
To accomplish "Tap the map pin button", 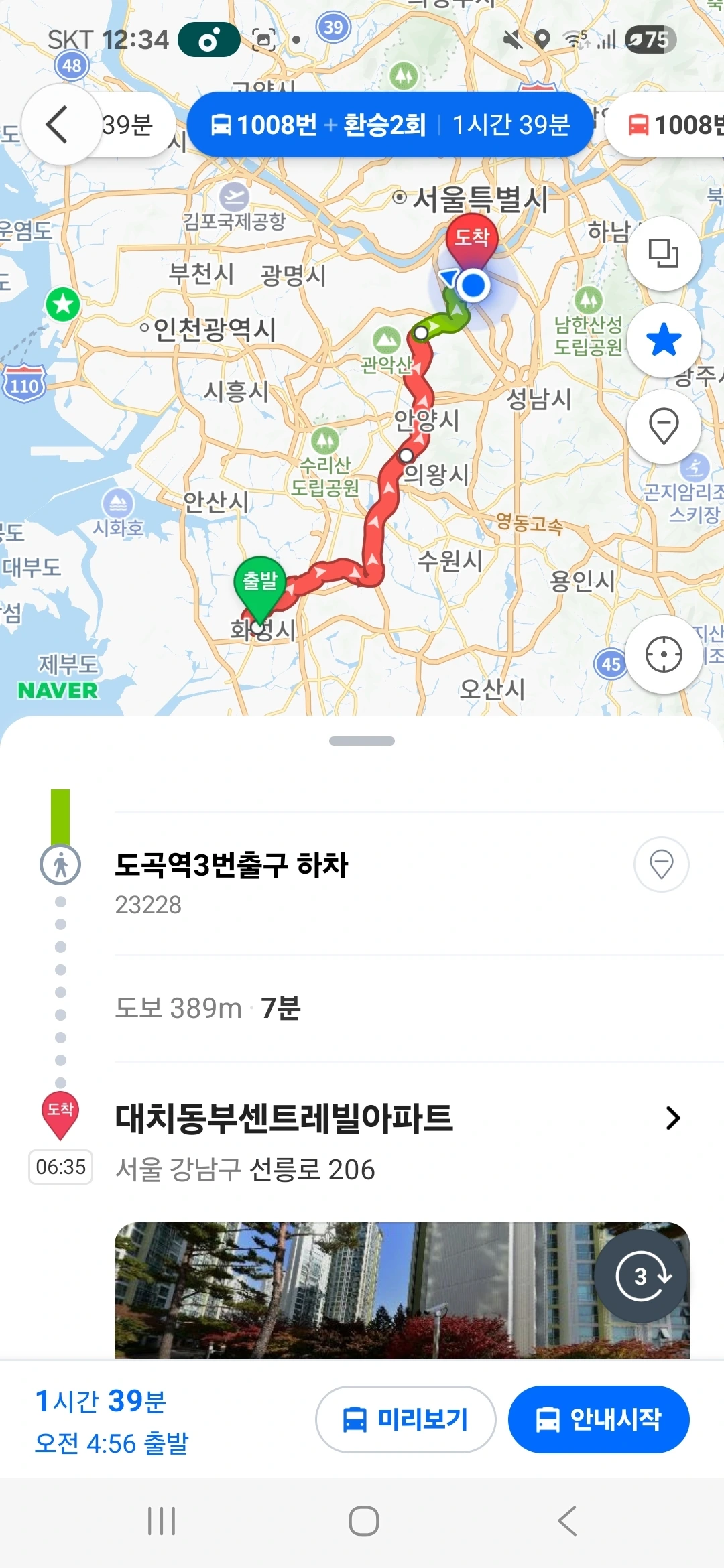I will coord(664,426).
